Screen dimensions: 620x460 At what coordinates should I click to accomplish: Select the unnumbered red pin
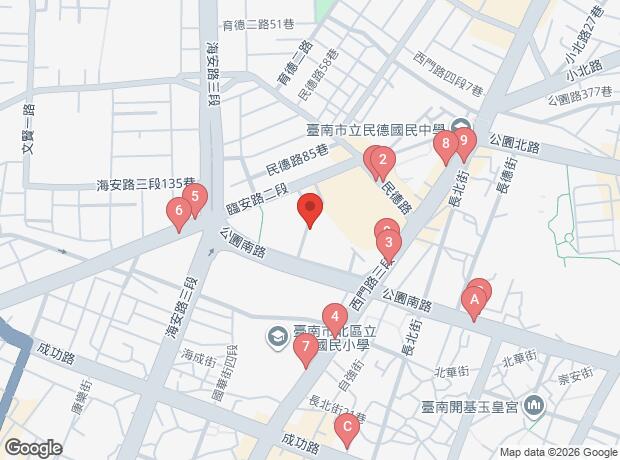310,210
